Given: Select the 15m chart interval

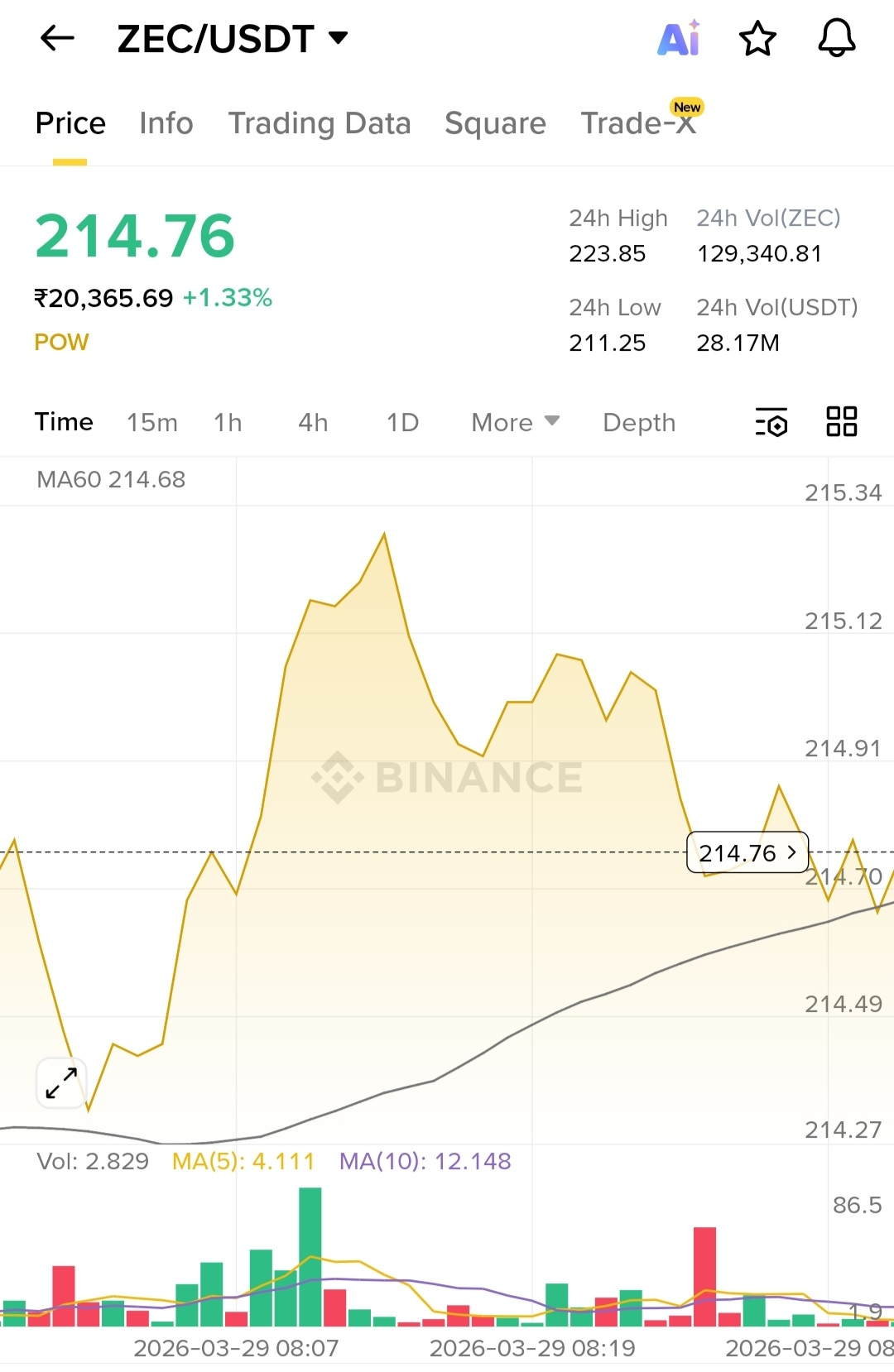Looking at the screenshot, I should 152,423.
